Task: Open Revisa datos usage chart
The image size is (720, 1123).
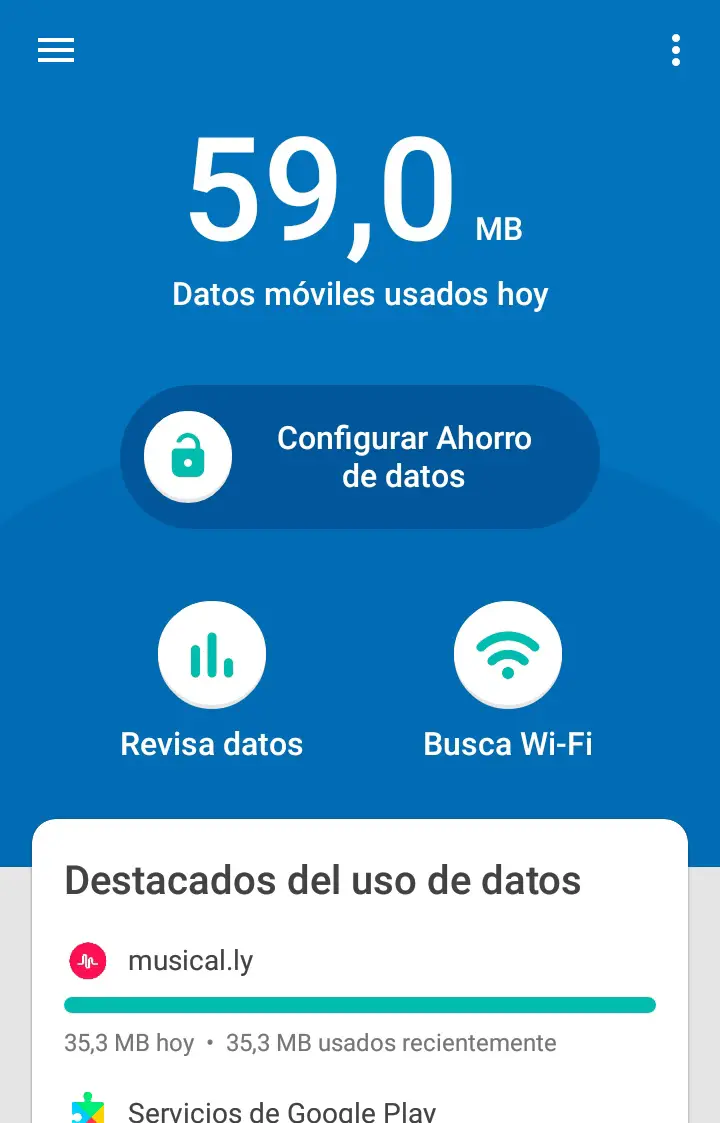Action: tap(212, 656)
